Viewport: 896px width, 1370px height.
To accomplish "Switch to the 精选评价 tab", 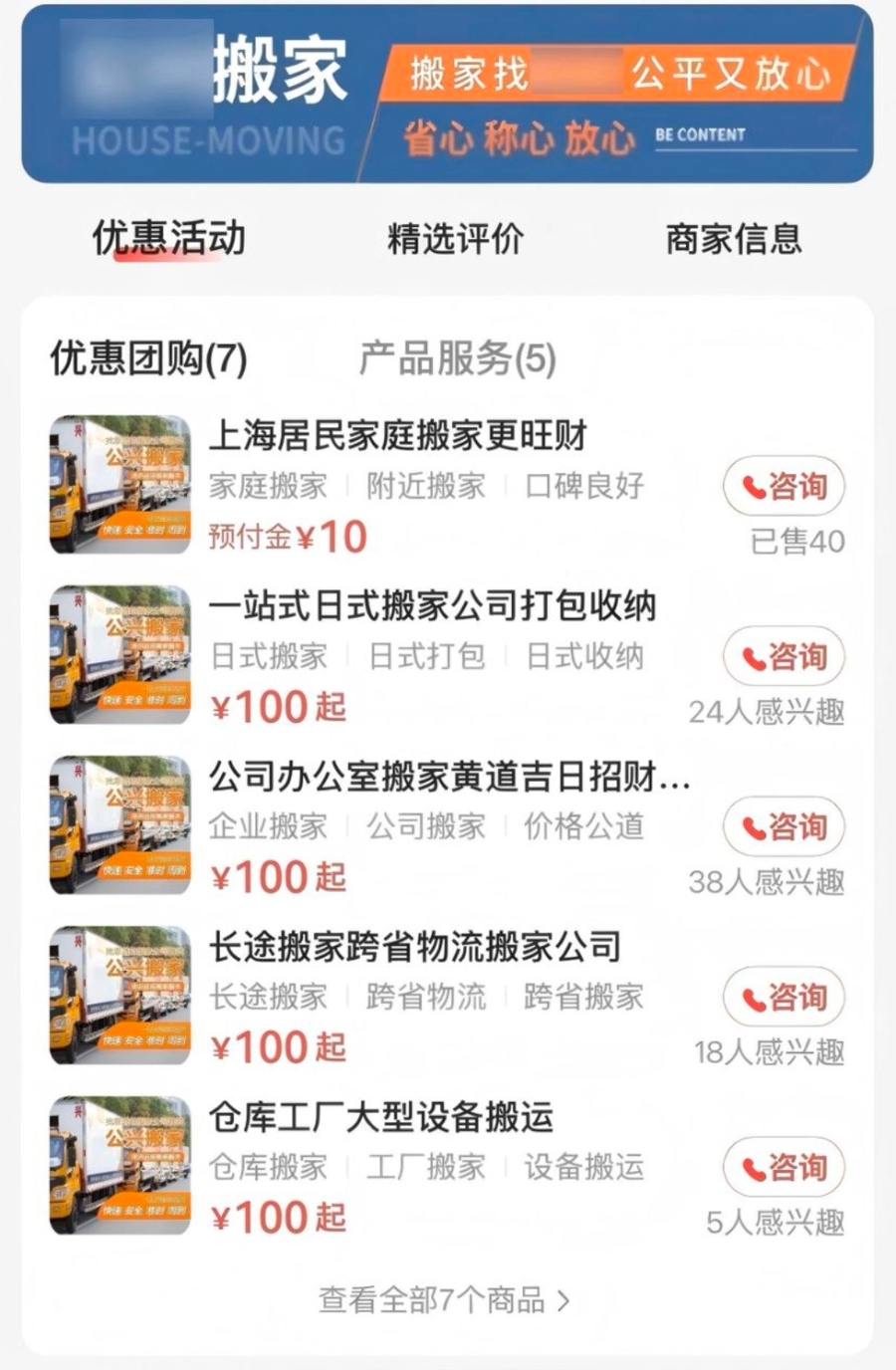I will (x=455, y=239).
